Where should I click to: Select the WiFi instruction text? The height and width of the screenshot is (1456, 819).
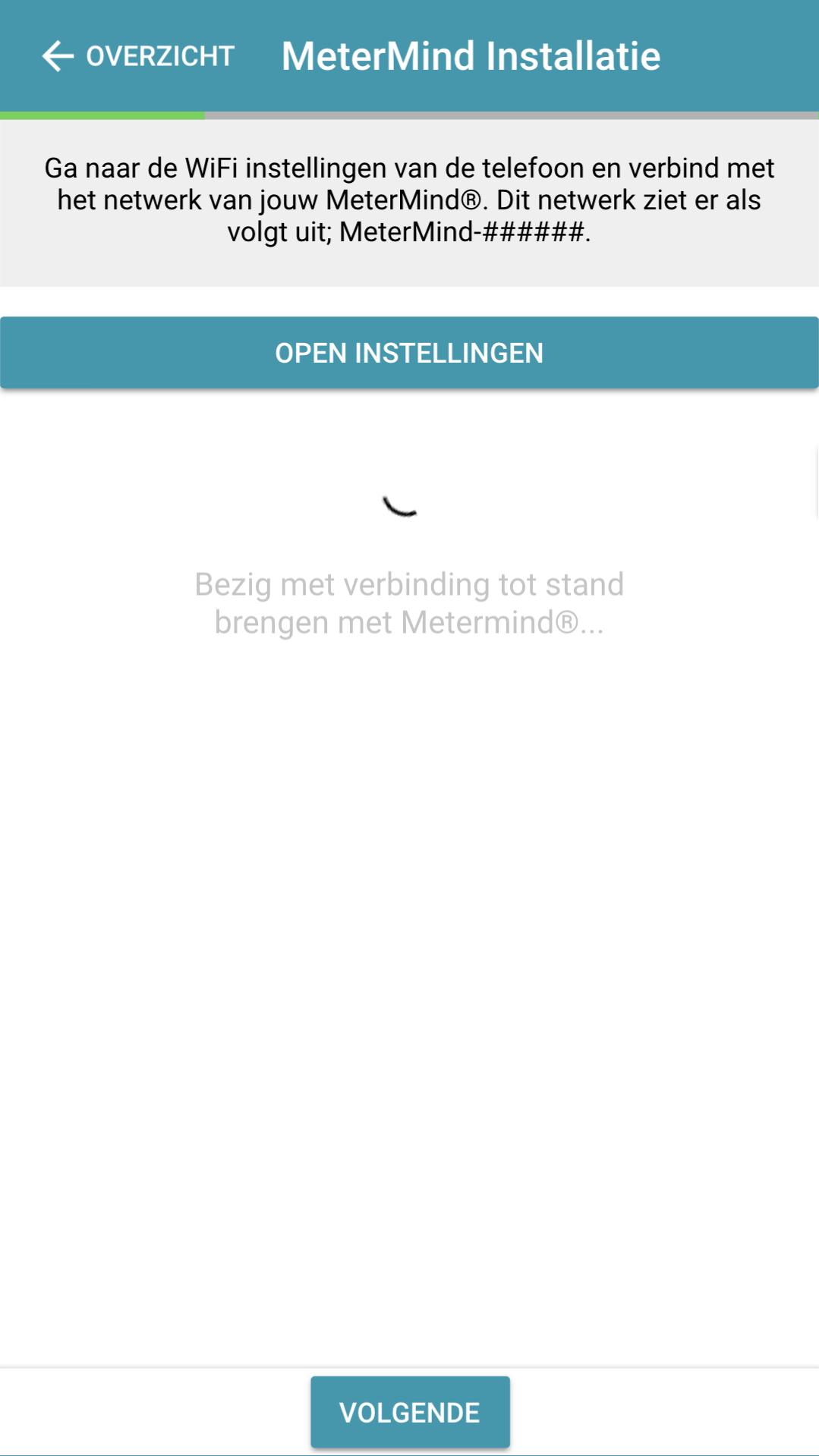409,200
